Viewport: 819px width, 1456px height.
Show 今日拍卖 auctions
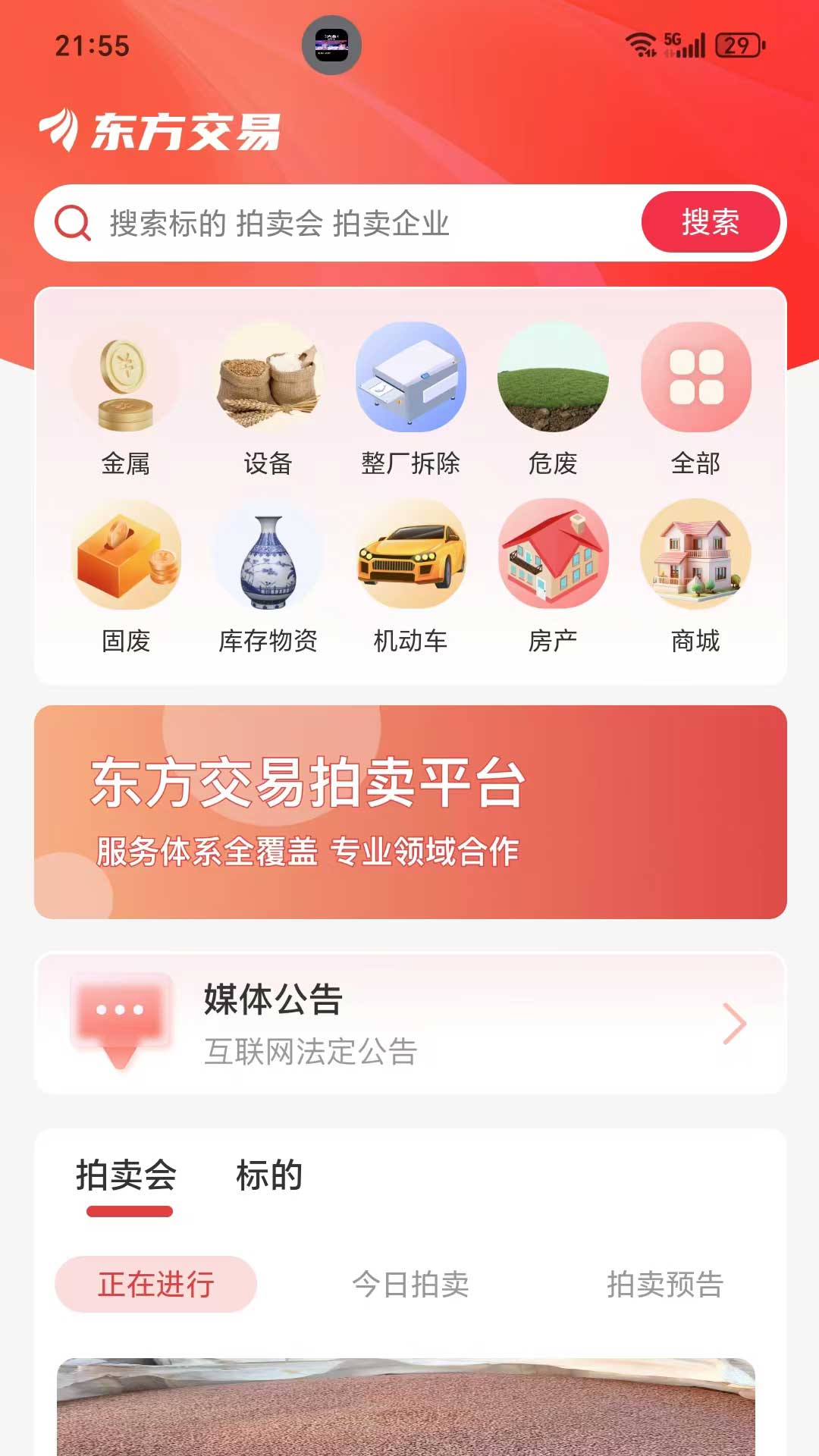coord(410,1284)
